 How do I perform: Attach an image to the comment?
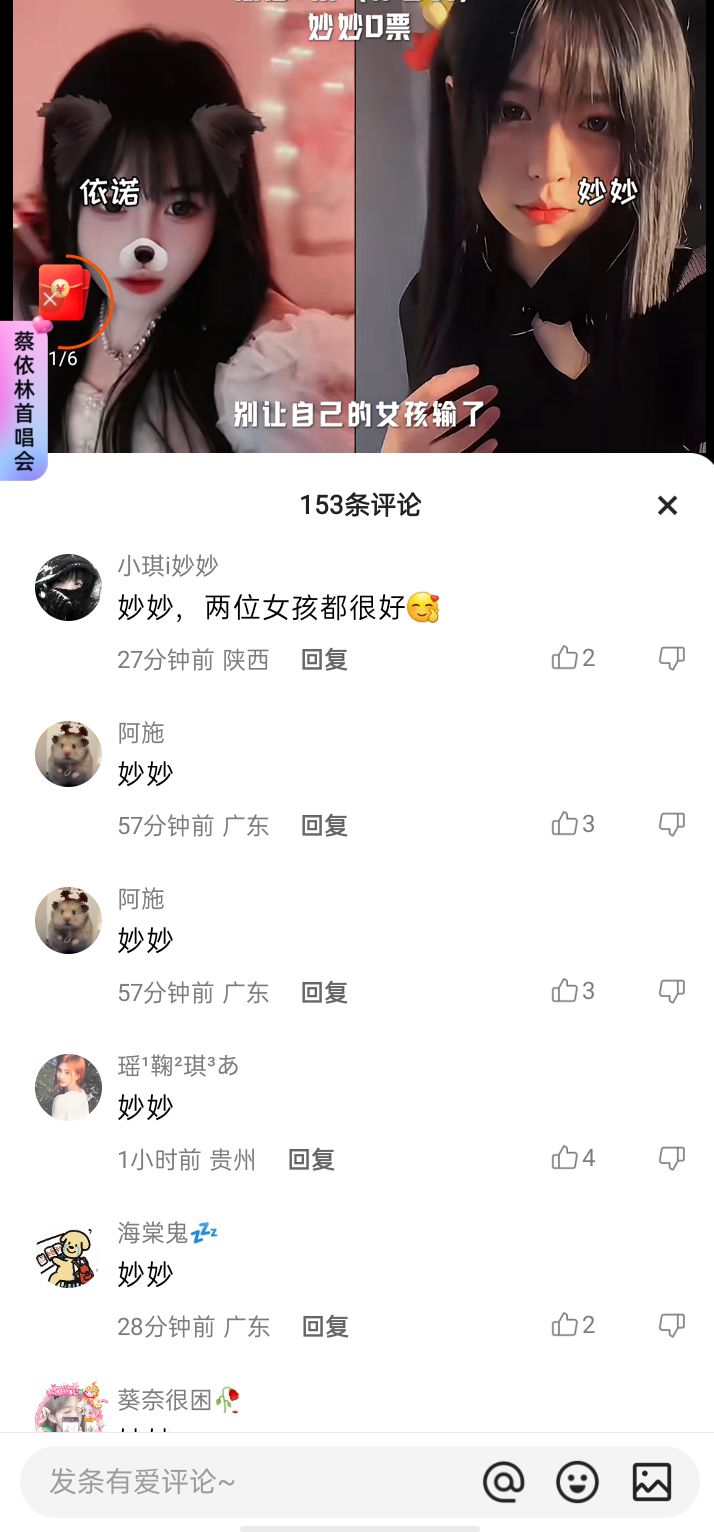coord(652,1482)
